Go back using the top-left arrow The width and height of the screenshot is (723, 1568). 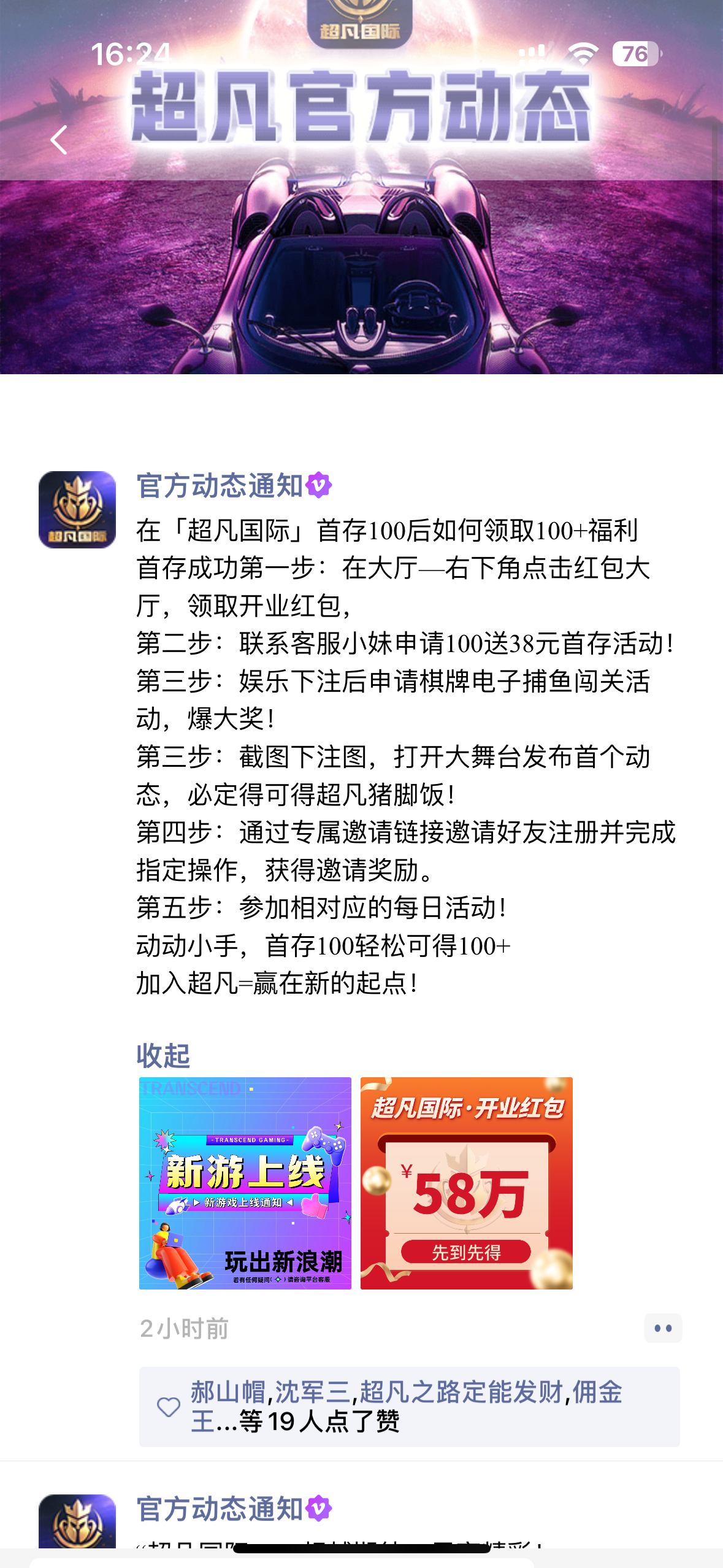(59, 140)
